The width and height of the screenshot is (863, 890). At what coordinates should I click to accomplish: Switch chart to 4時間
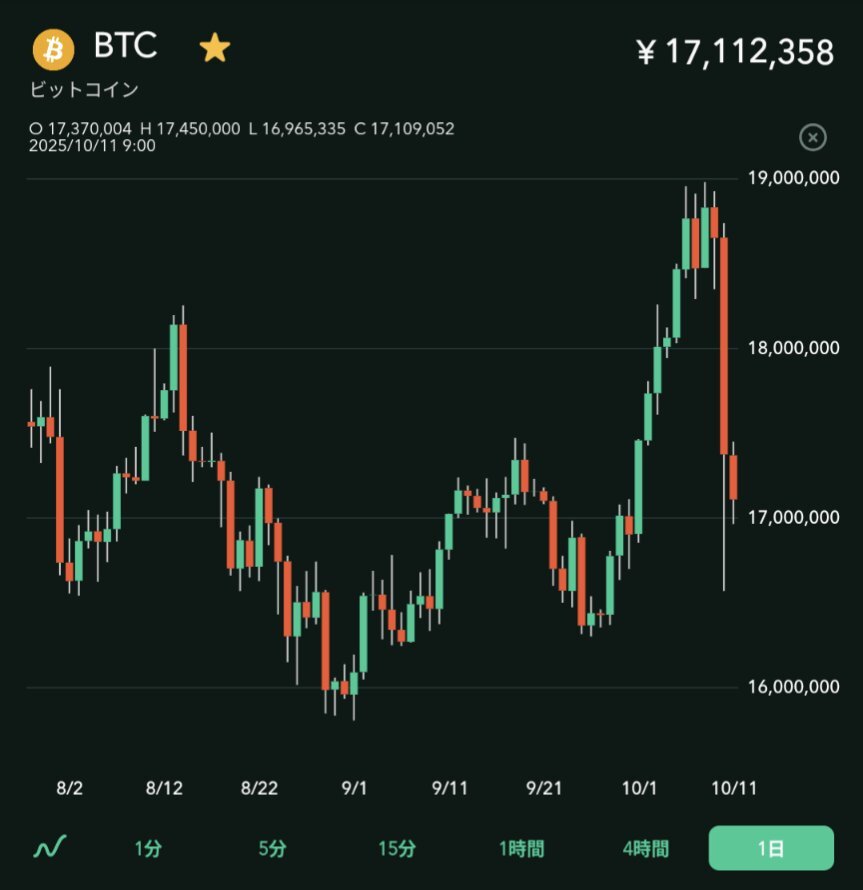[x=646, y=849]
